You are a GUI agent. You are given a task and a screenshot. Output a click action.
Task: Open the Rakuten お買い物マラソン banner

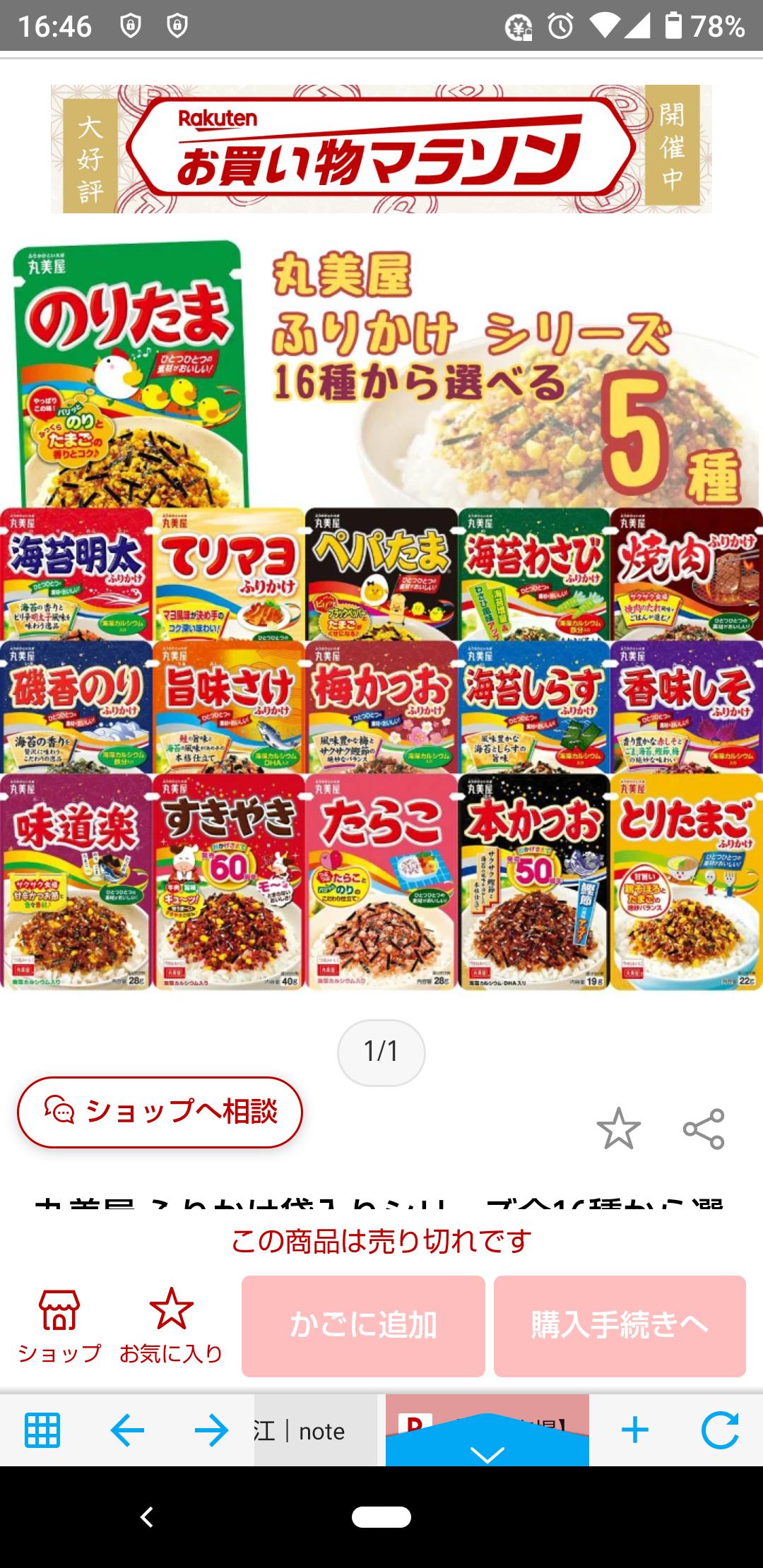click(381, 149)
